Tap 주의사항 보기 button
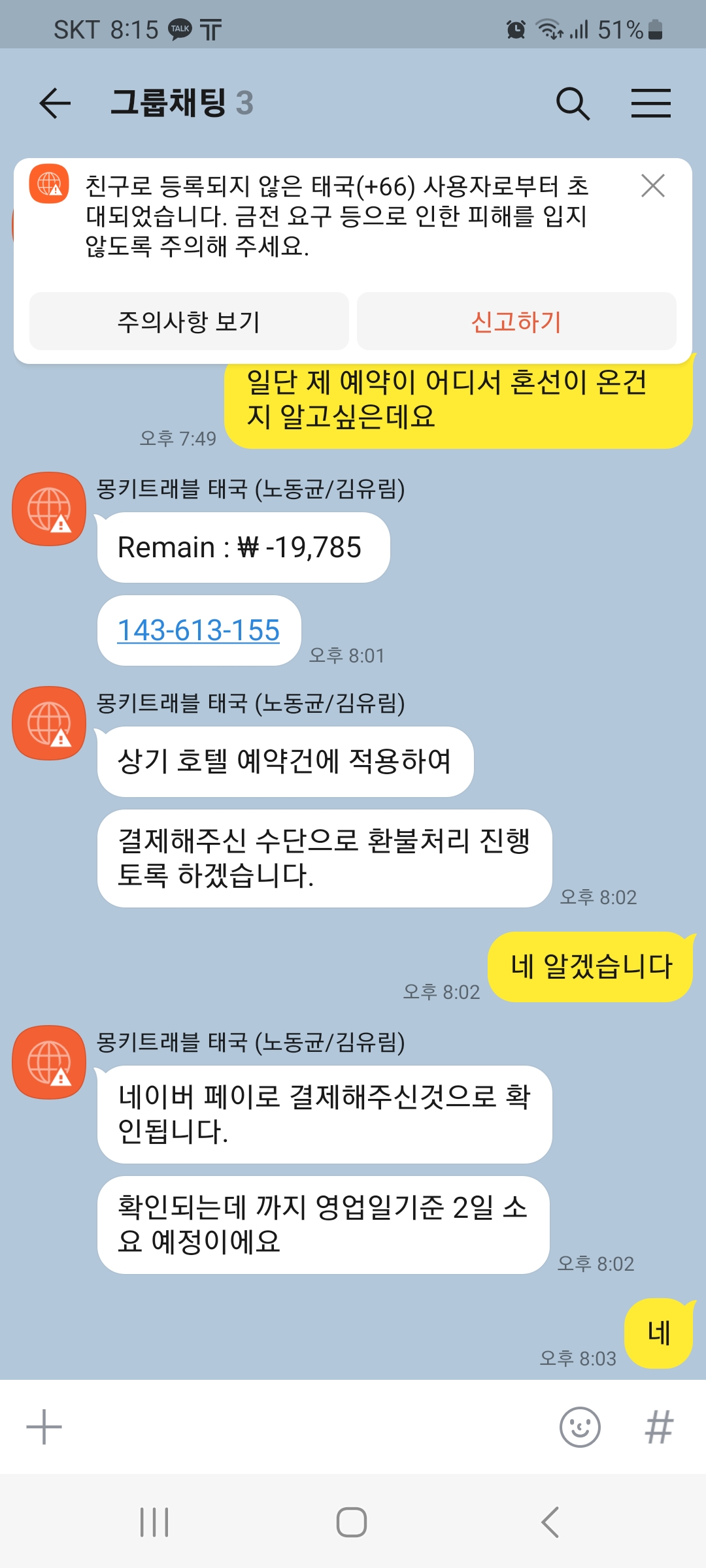This screenshot has height=1568, width=706. pyautogui.click(x=189, y=321)
